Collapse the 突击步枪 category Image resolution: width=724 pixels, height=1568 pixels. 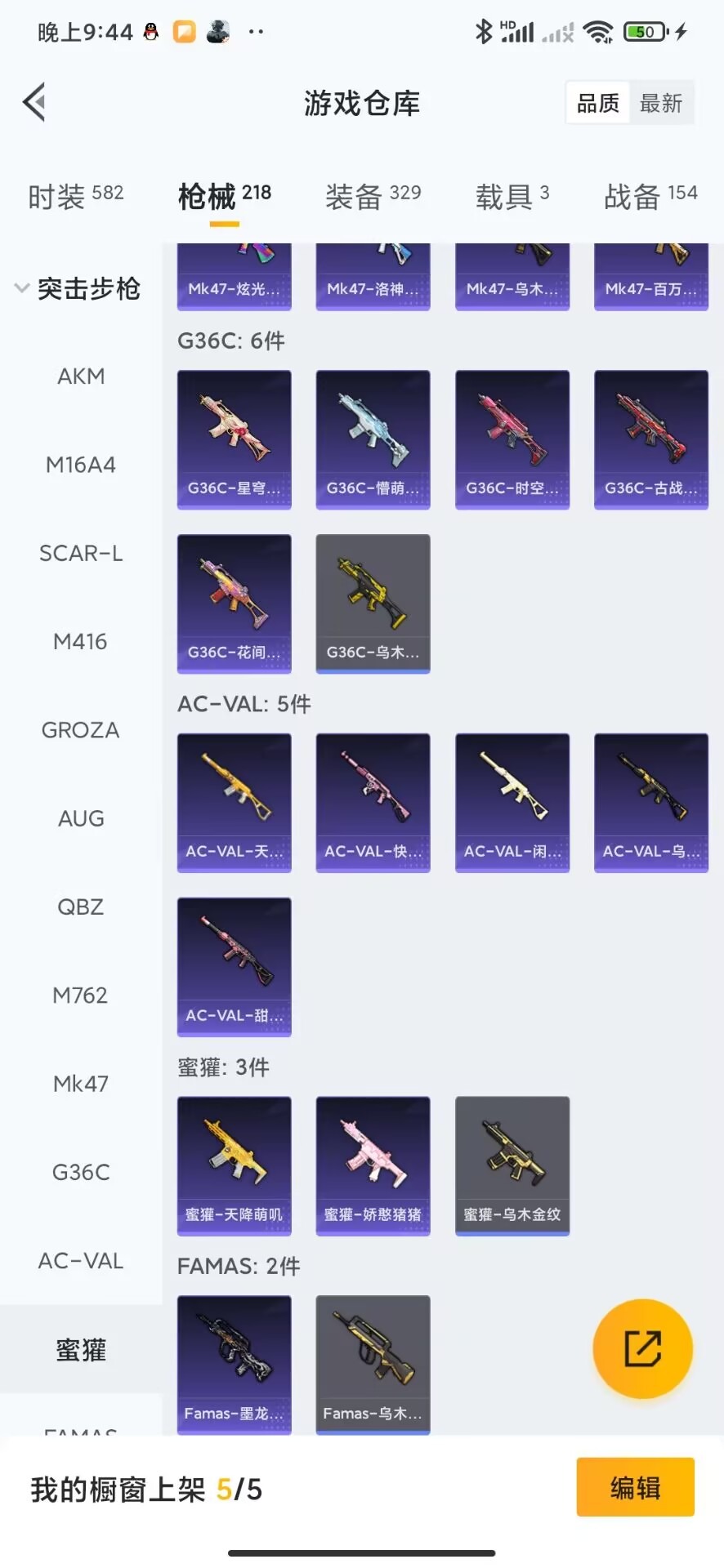click(x=78, y=288)
